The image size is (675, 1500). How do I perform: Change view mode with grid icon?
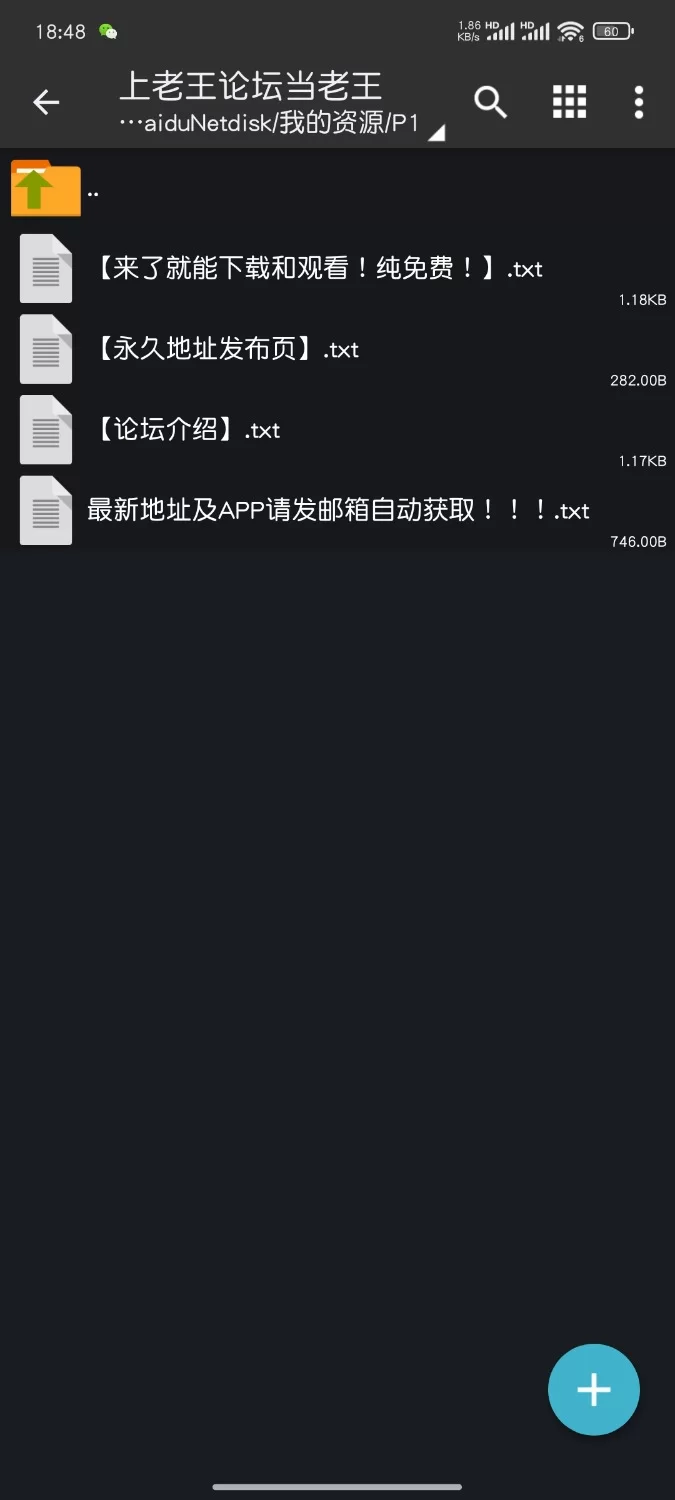click(569, 102)
